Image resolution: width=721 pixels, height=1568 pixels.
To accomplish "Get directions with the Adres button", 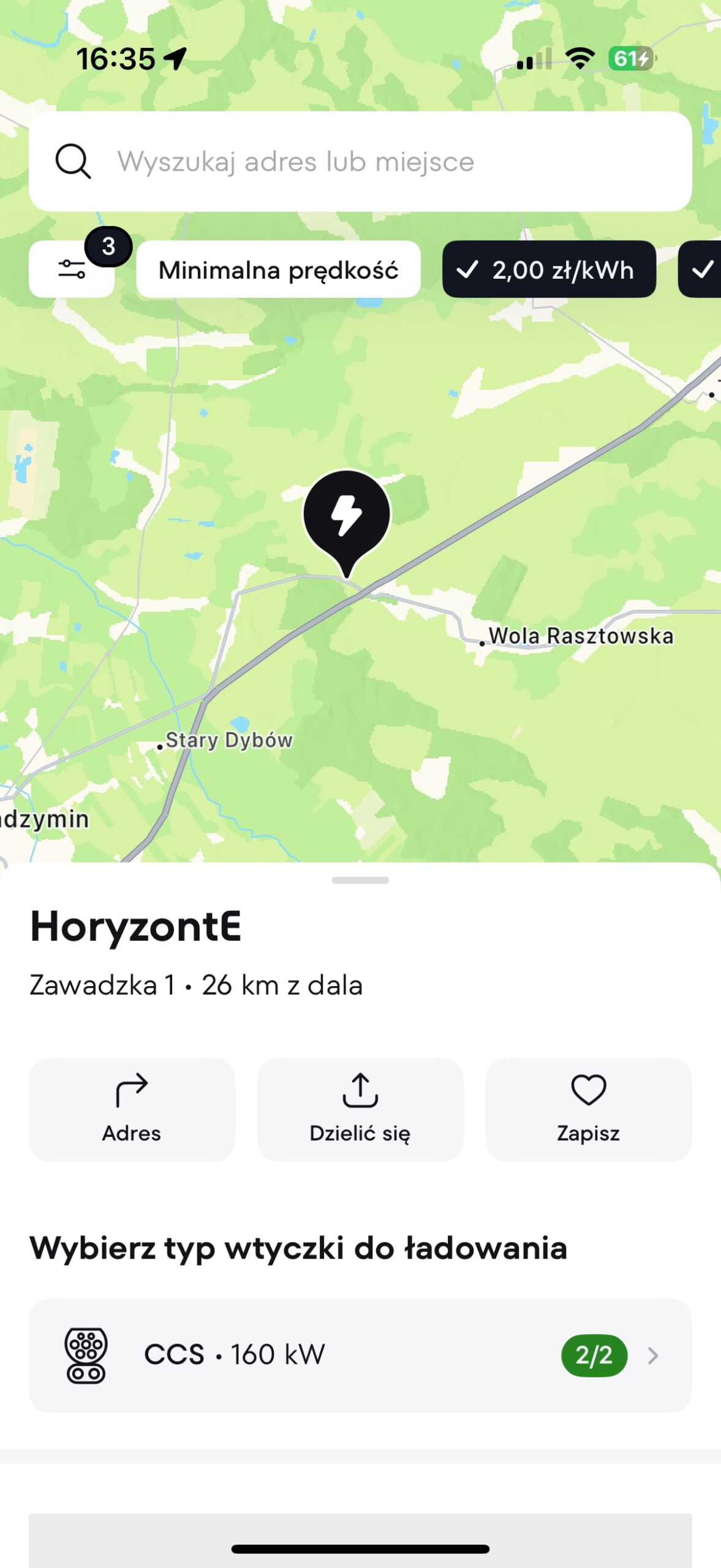I will click(x=132, y=1109).
